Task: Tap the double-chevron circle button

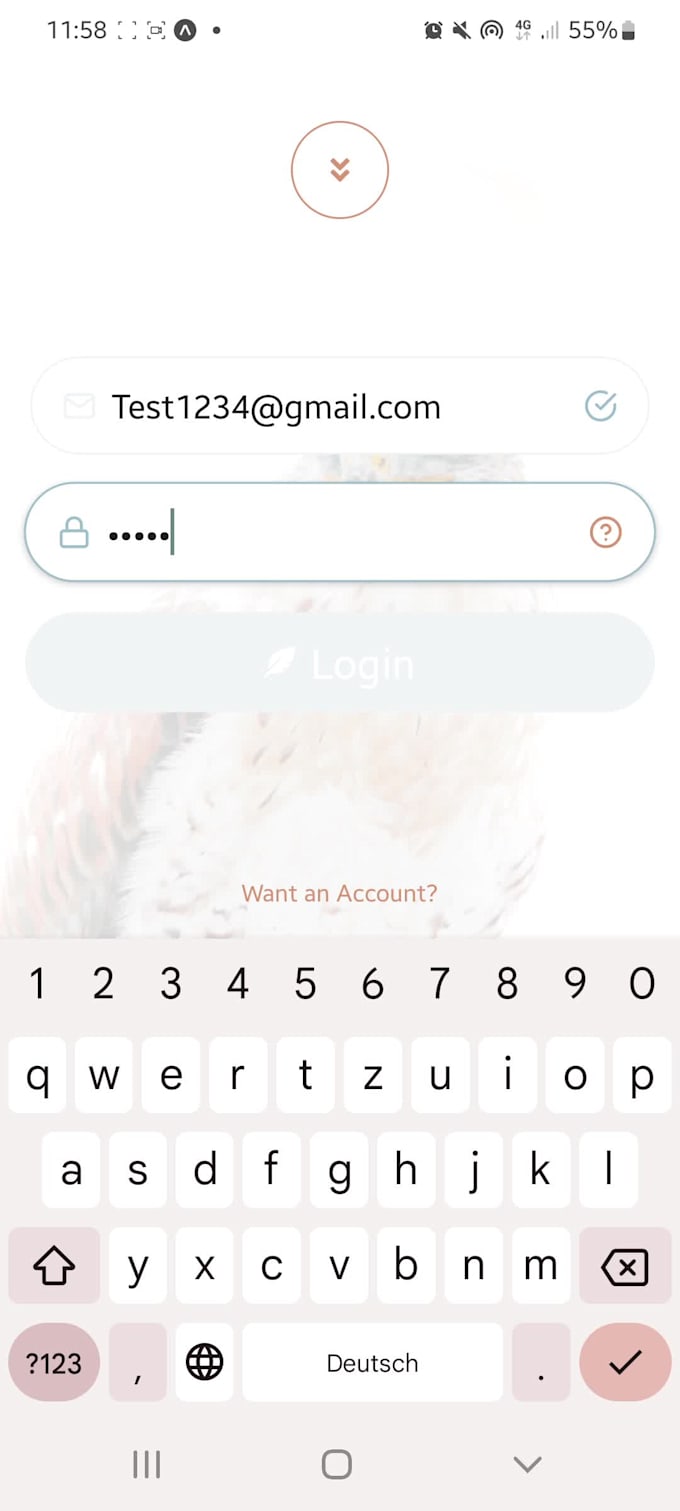Action: click(x=340, y=170)
